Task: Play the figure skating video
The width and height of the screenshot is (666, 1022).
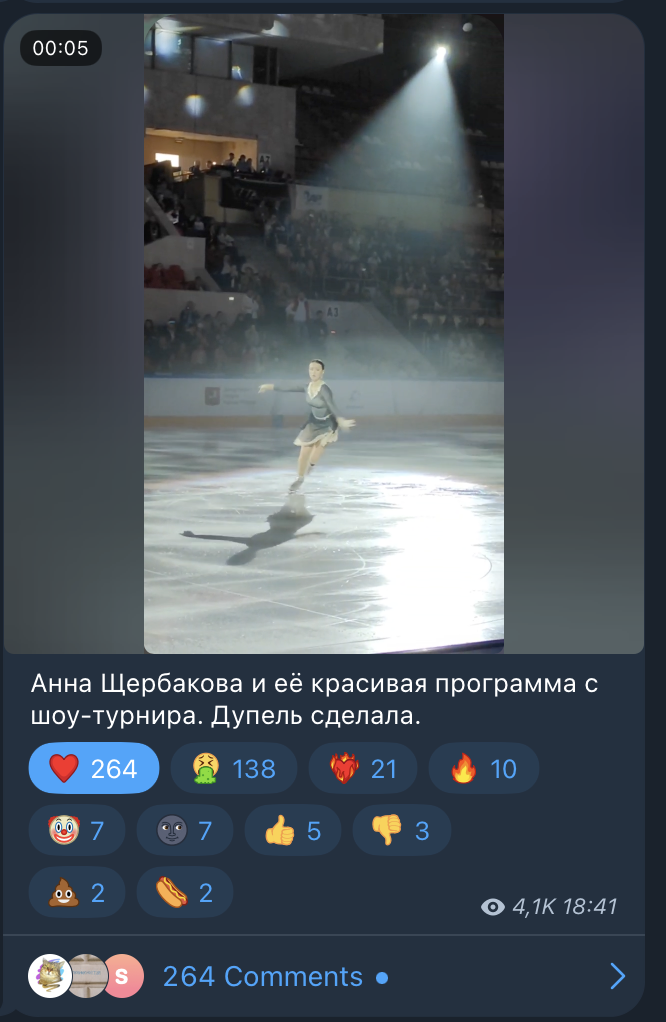Action: (x=323, y=334)
